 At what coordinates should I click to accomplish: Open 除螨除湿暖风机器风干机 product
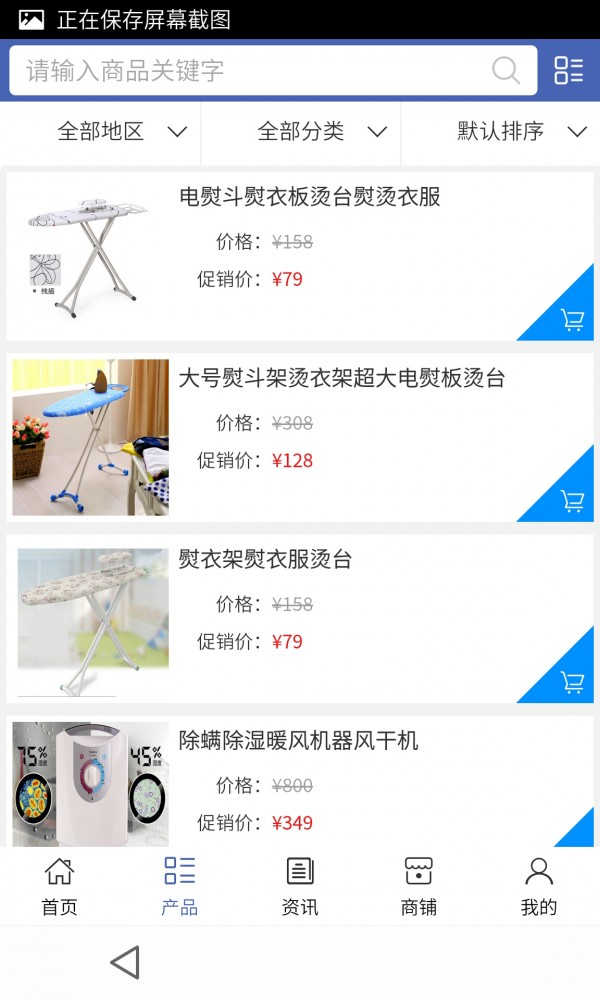tap(298, 741)
